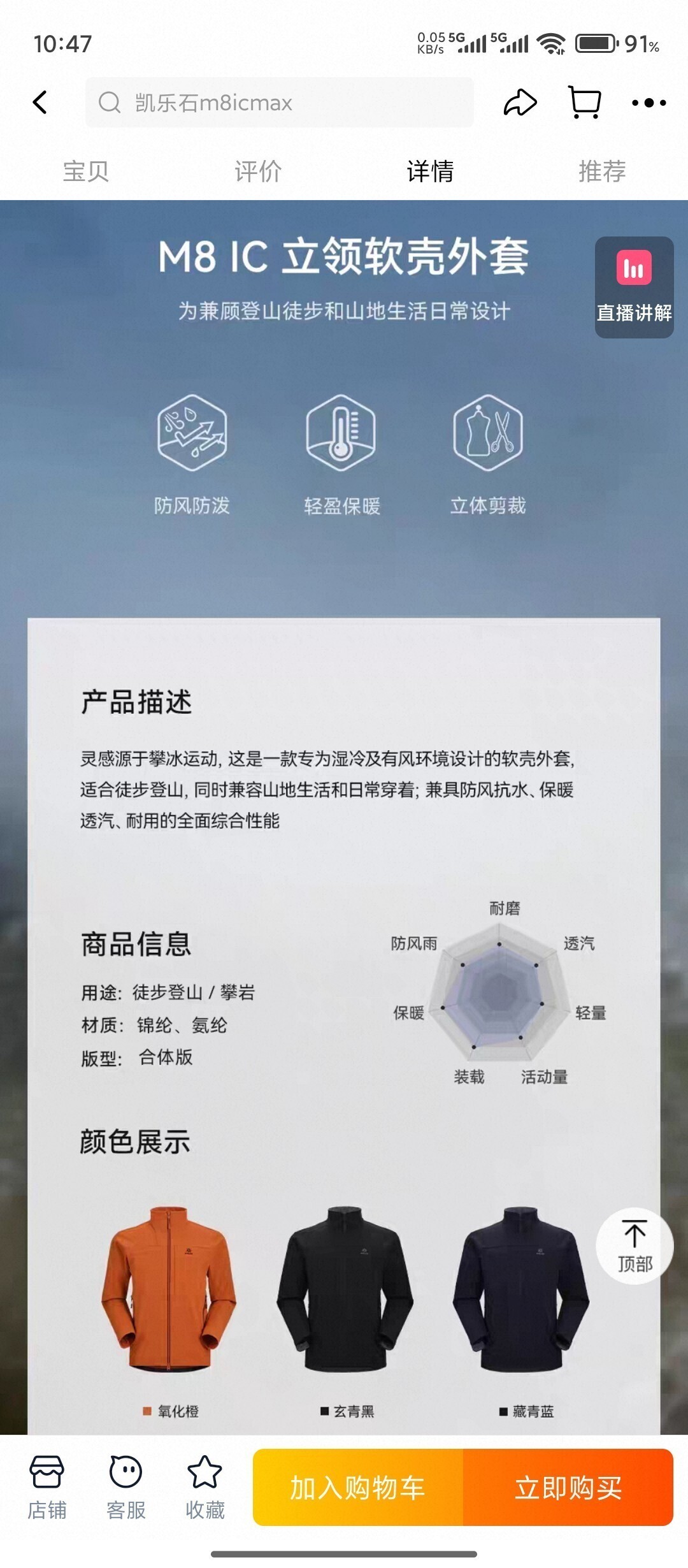
Task: Switch to the 评价 tab
Action: click(x=258, y=171)
